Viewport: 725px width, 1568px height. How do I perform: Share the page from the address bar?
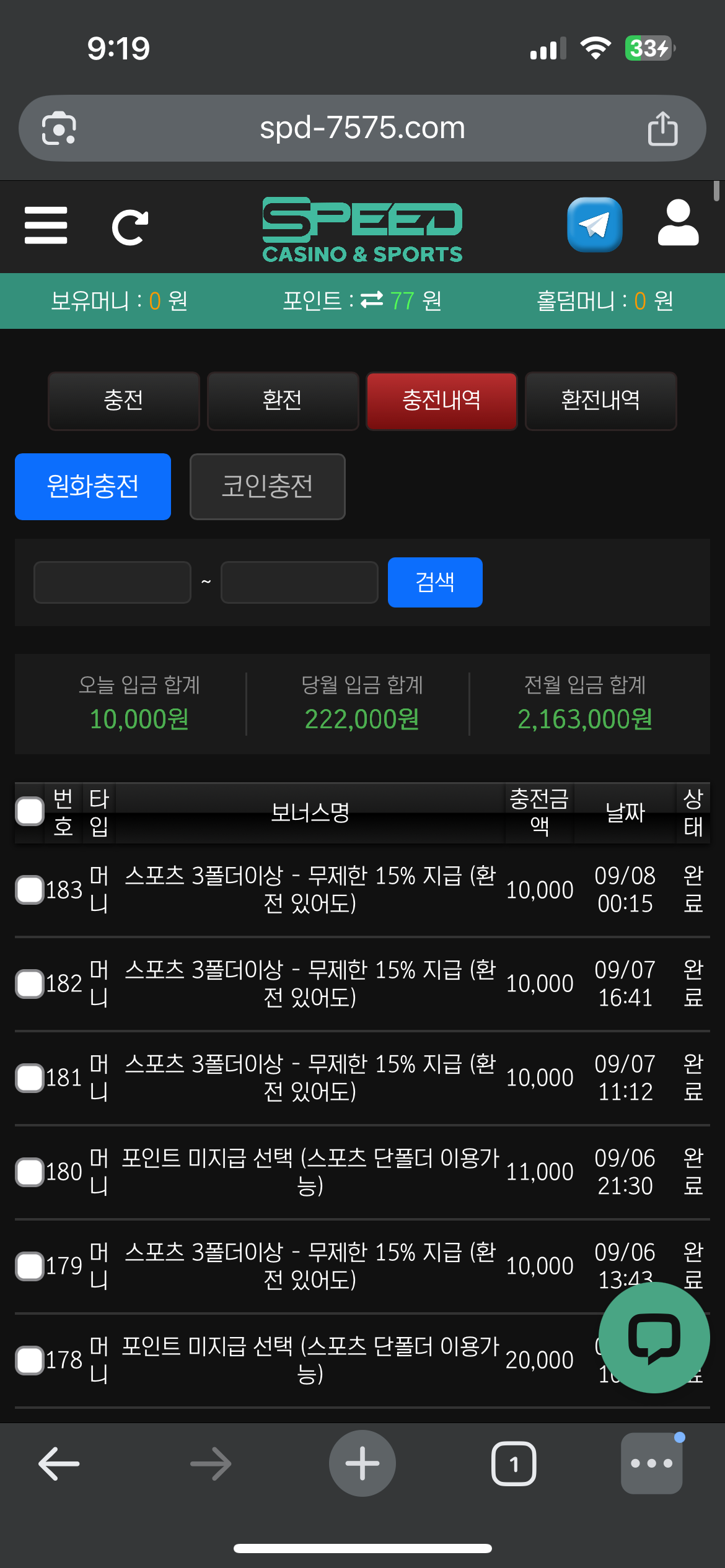click(x=662, y=129)
